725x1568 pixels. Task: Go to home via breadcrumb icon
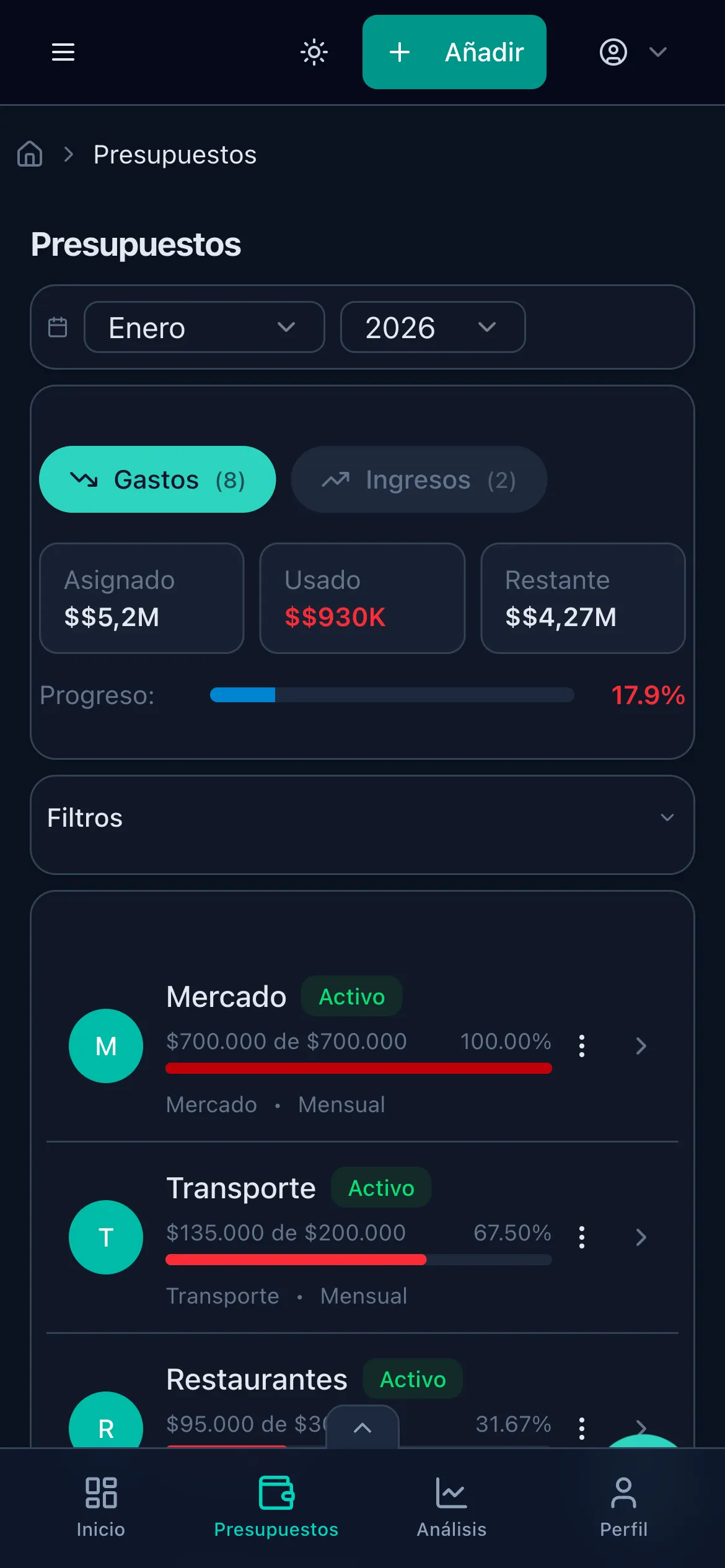click(30, 154)
